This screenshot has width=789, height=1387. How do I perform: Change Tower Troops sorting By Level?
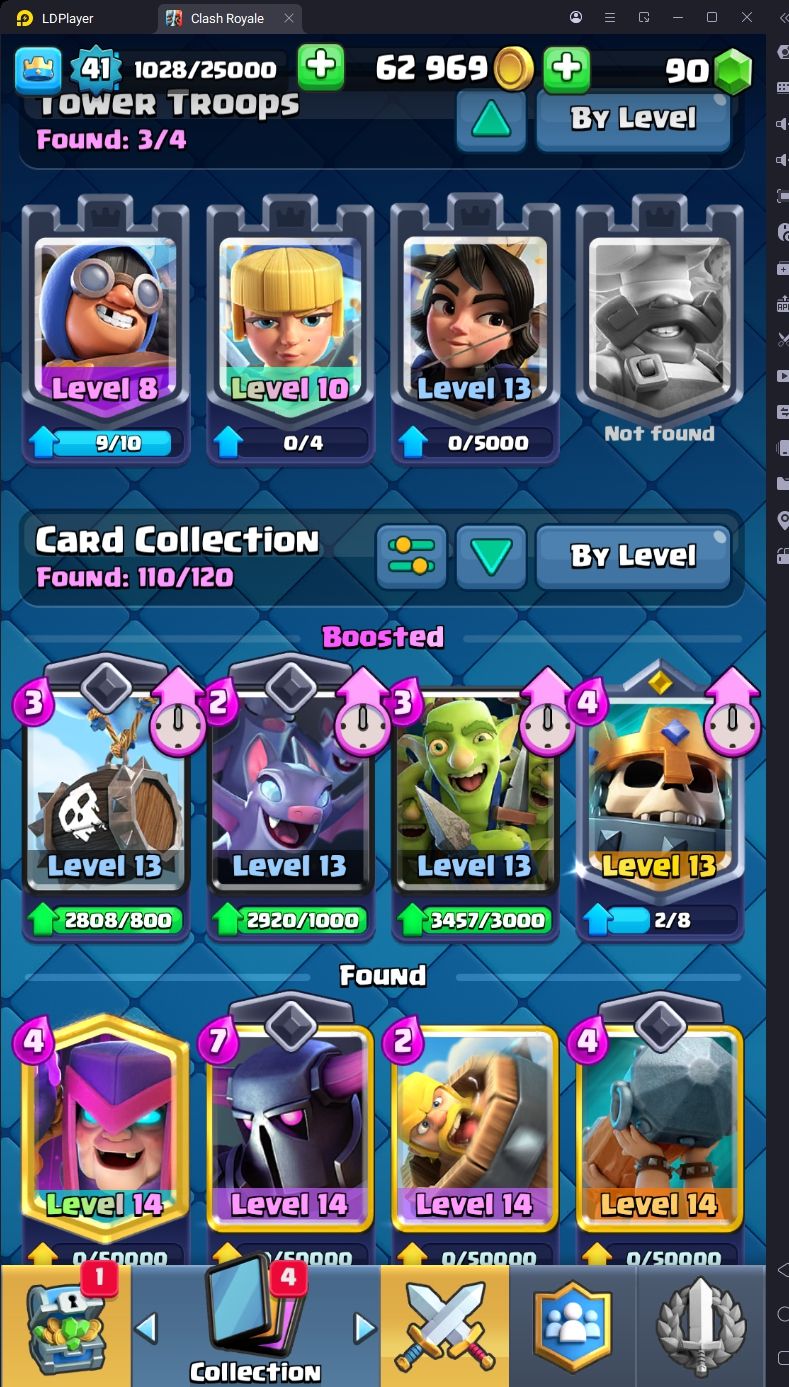[x=633, y=119]
